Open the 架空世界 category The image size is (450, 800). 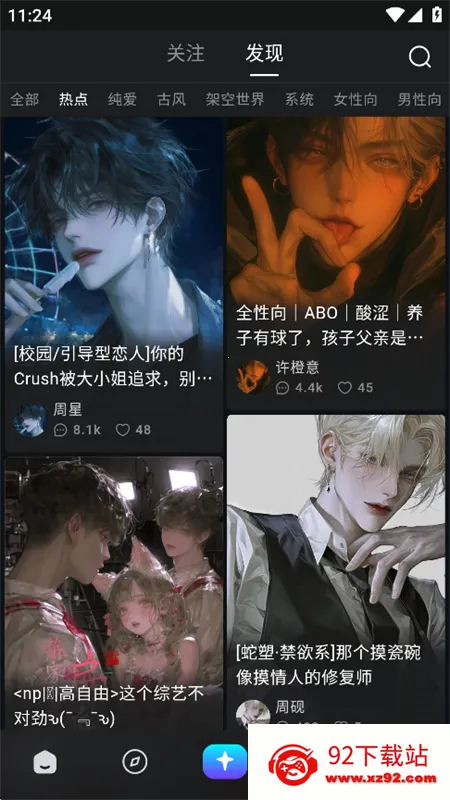tap(235, 99)
